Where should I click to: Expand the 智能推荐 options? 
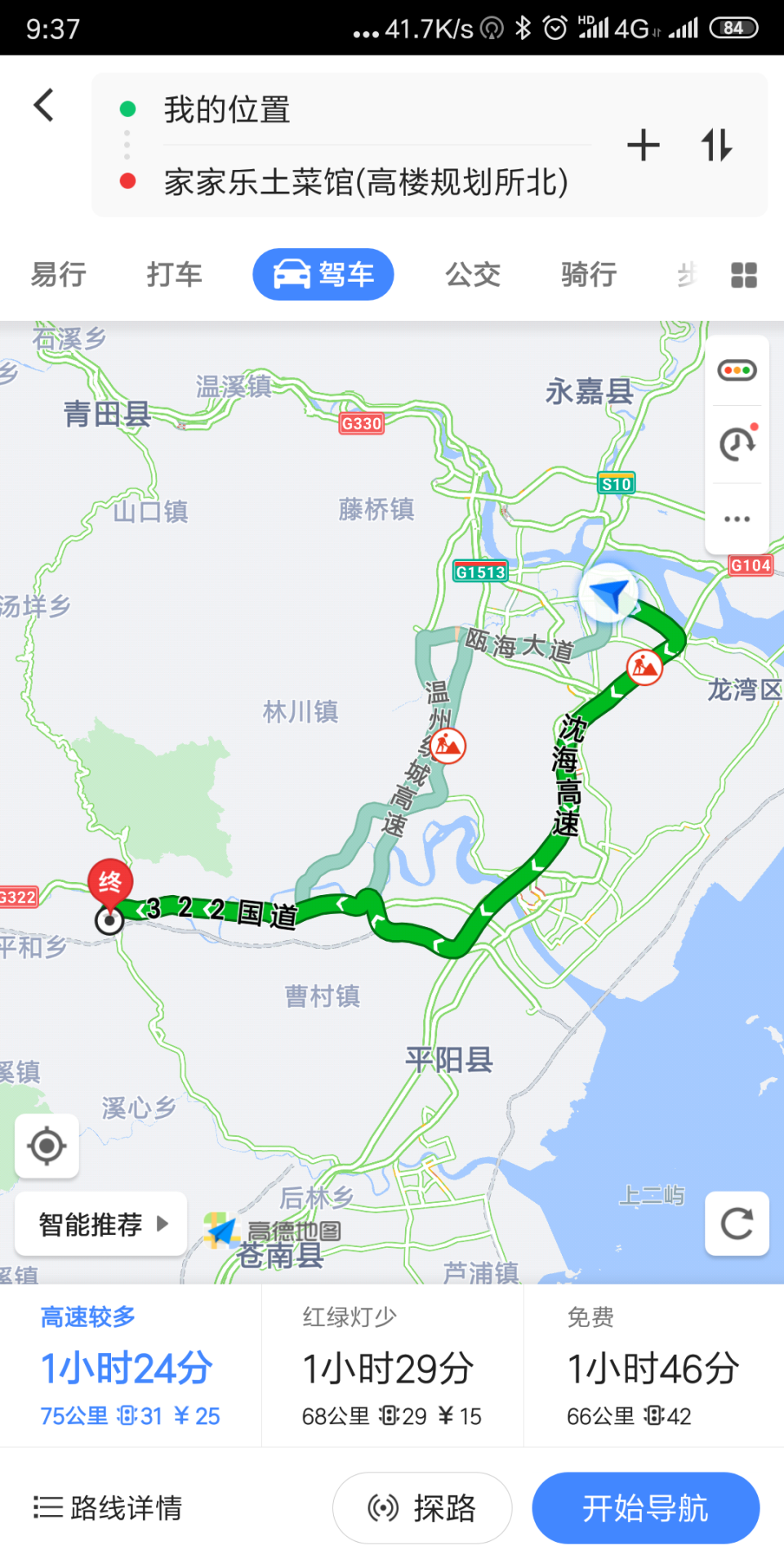point(102,1224)
